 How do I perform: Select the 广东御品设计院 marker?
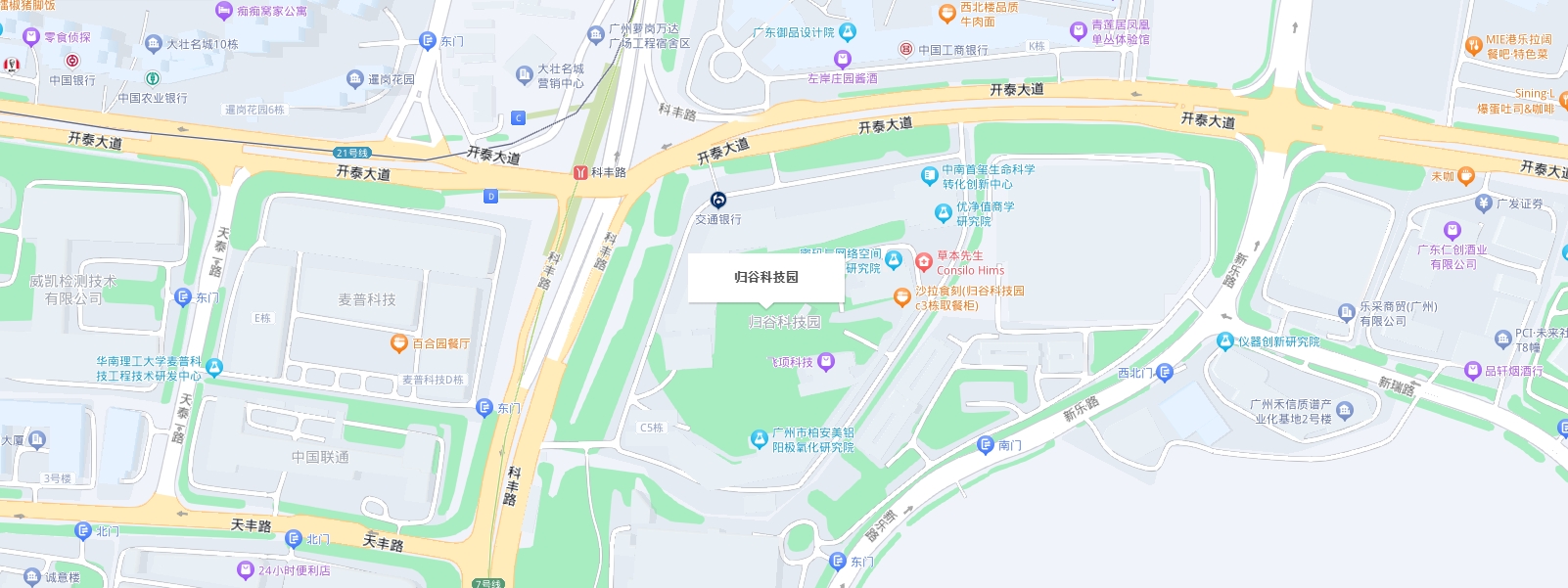coord(848,32)
